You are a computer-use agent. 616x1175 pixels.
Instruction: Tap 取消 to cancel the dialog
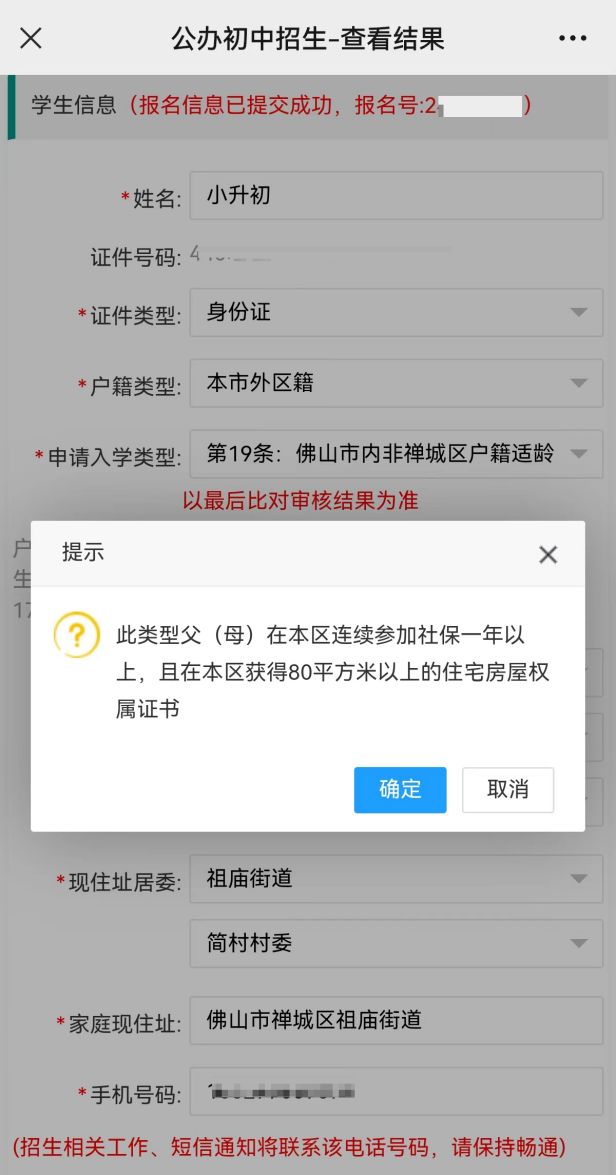click(x=508, y=790)
